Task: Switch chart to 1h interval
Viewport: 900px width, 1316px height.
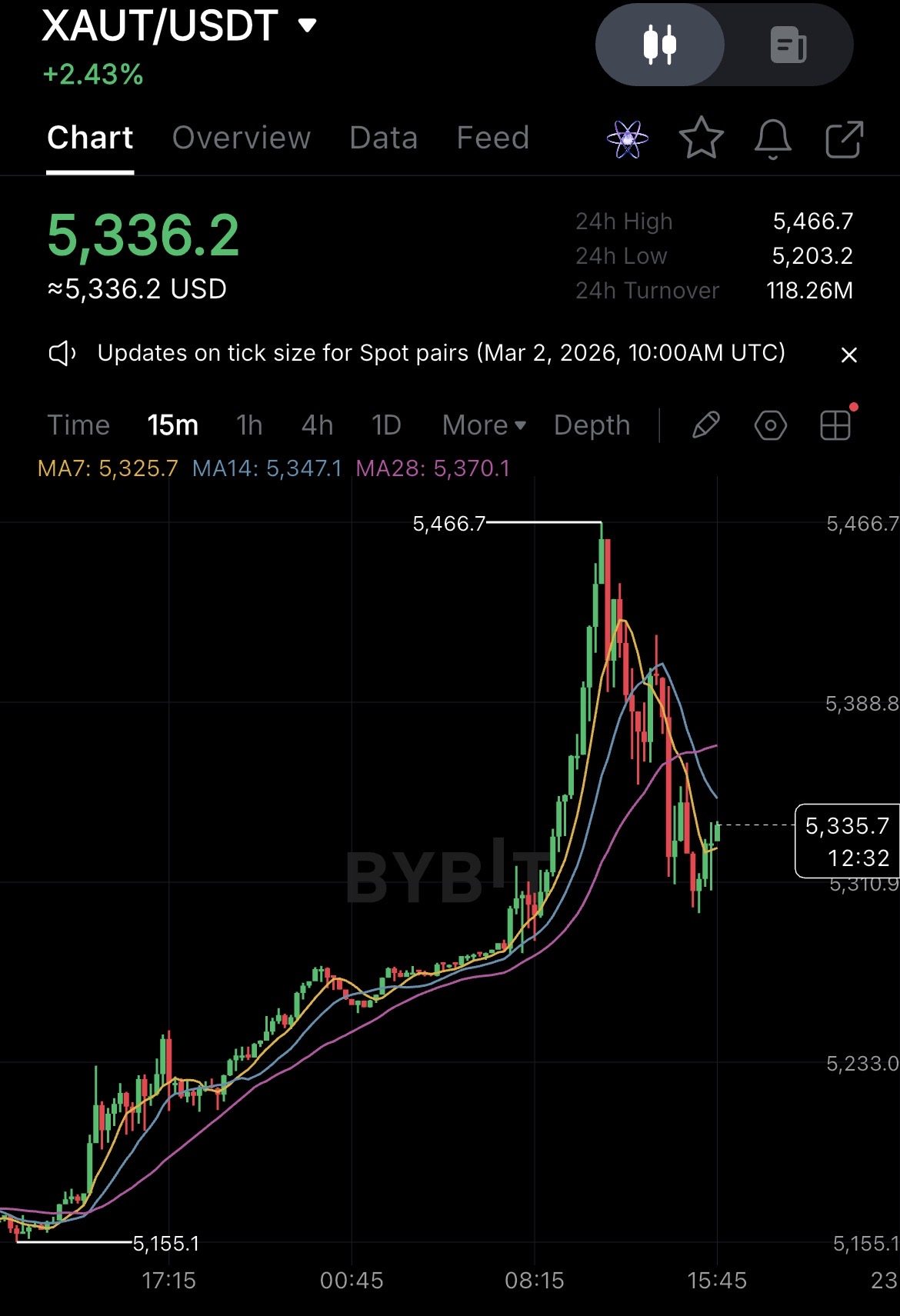Action: point(249,425)
